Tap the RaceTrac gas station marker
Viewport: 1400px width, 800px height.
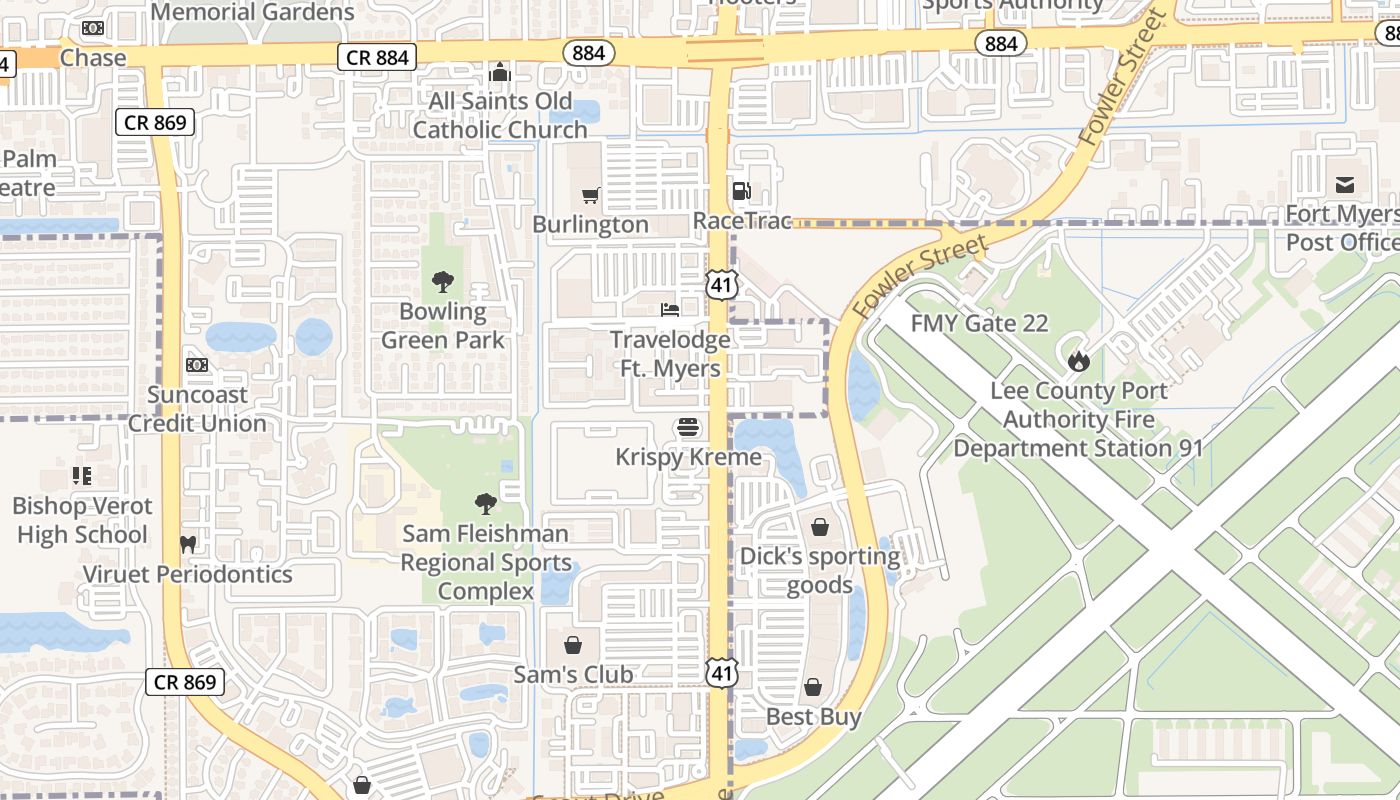741,191
